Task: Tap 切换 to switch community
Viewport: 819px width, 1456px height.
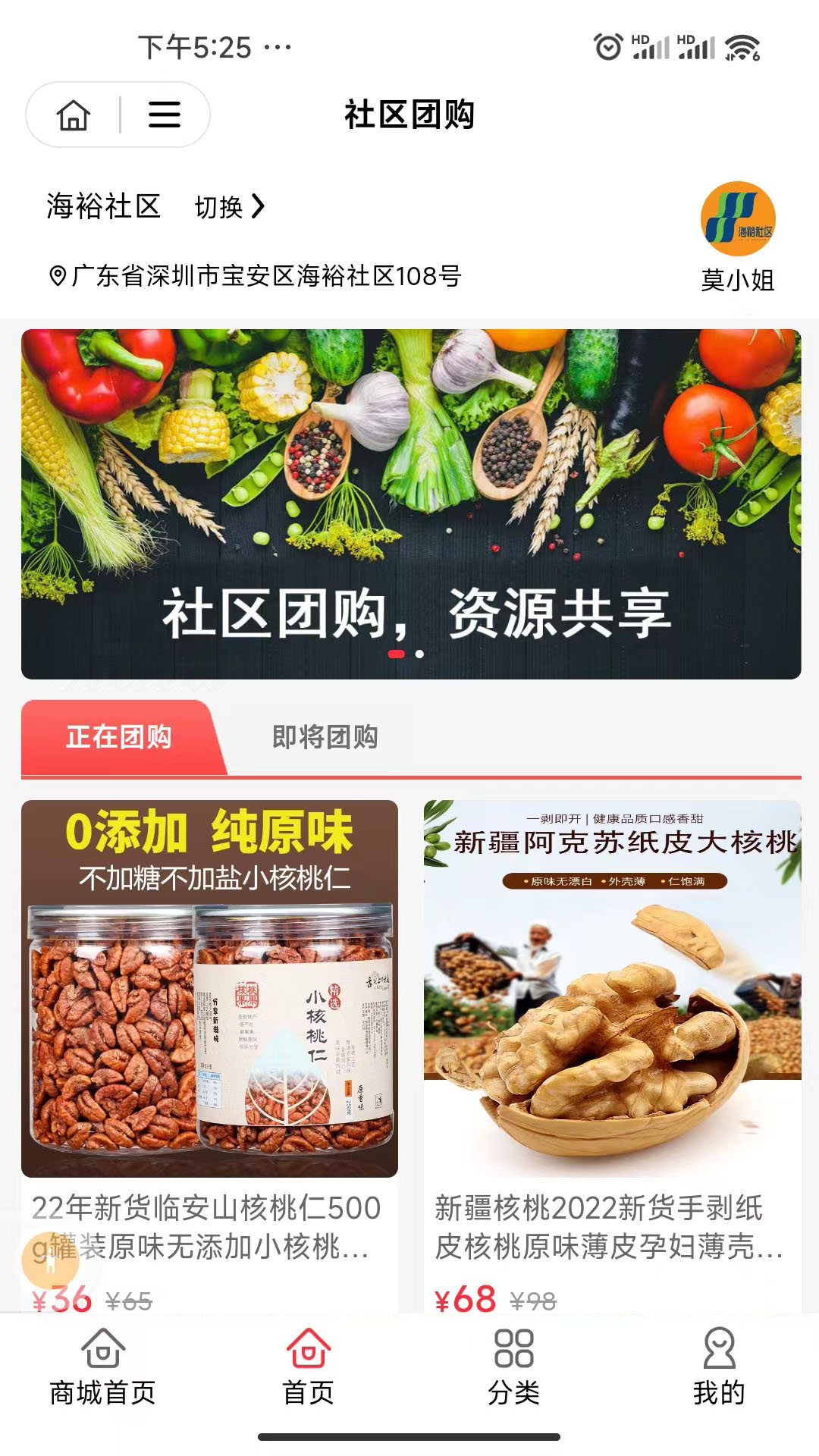Action: pyautogui.click(x=230, y=206)
